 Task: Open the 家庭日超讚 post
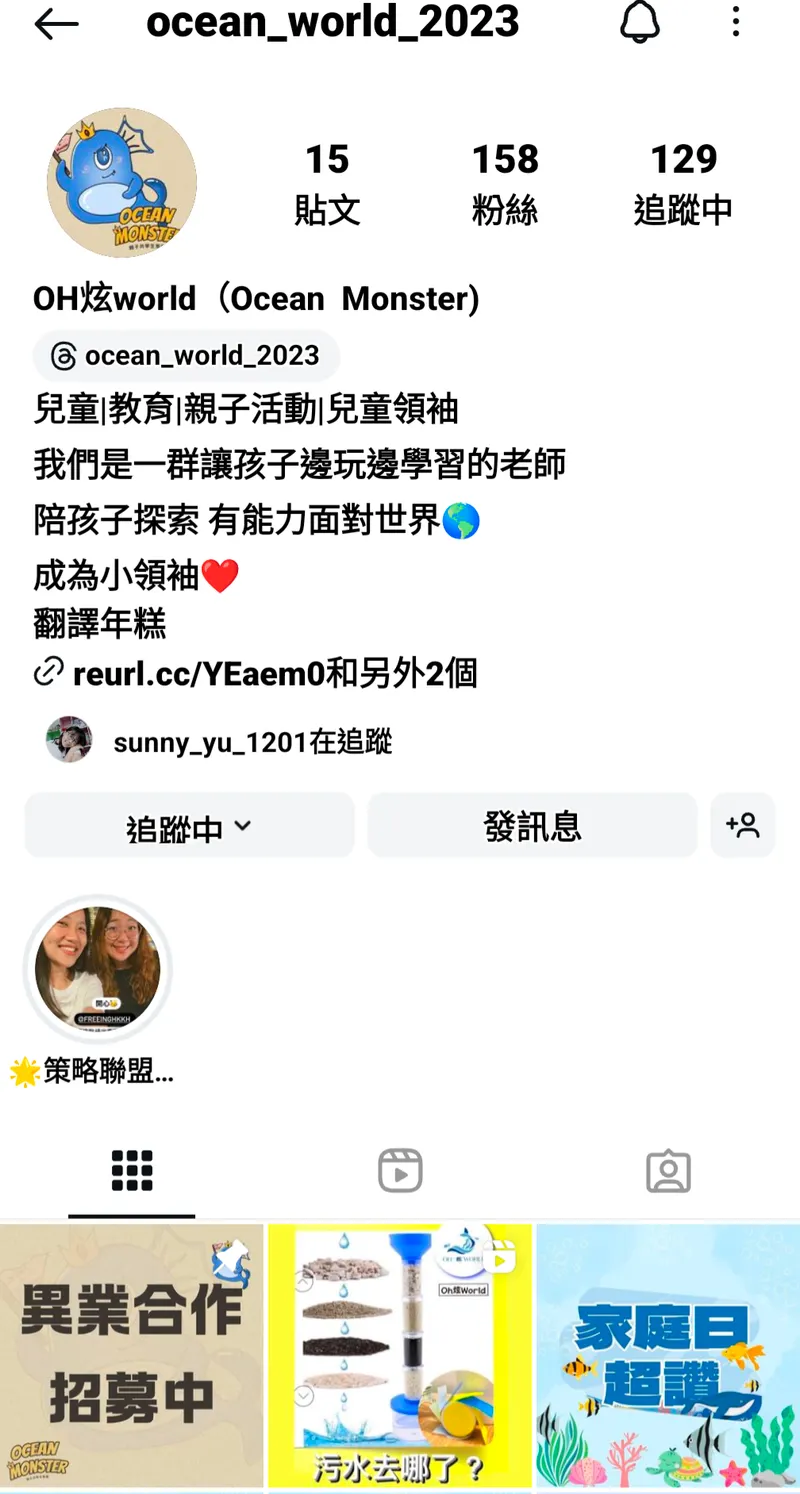coord(668,1355)
